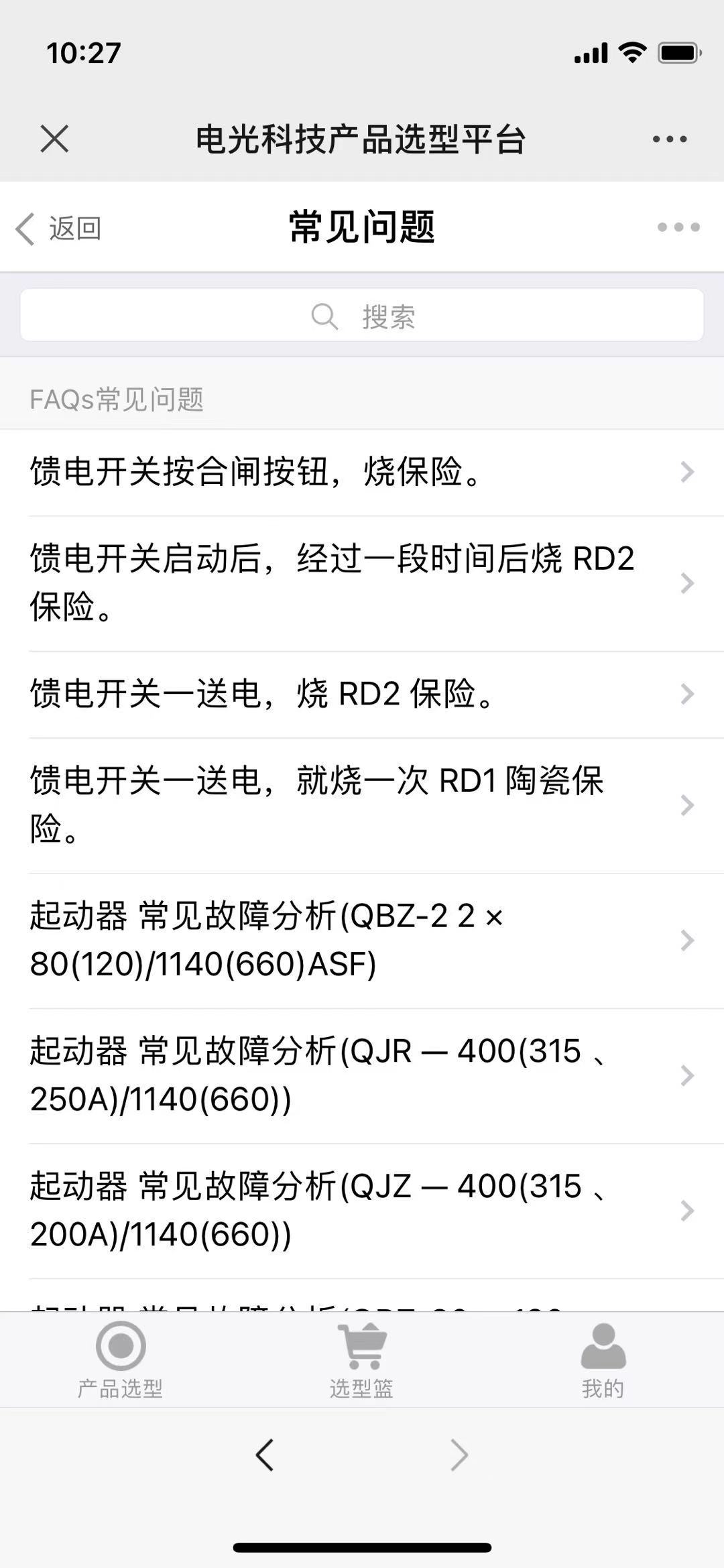Open FAQ 馈电开关一送电，烧 RD2 保险

[362, 694]
